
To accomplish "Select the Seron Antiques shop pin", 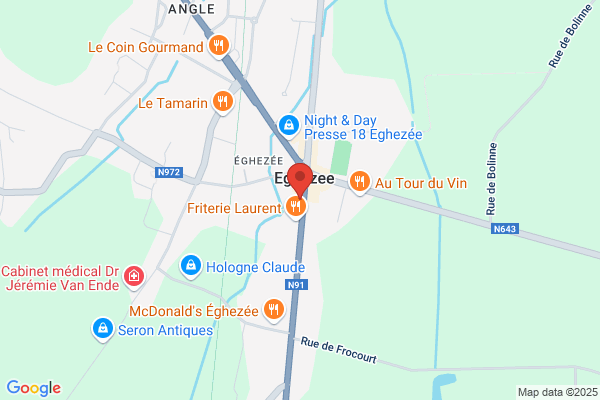I will coord(103,329).
